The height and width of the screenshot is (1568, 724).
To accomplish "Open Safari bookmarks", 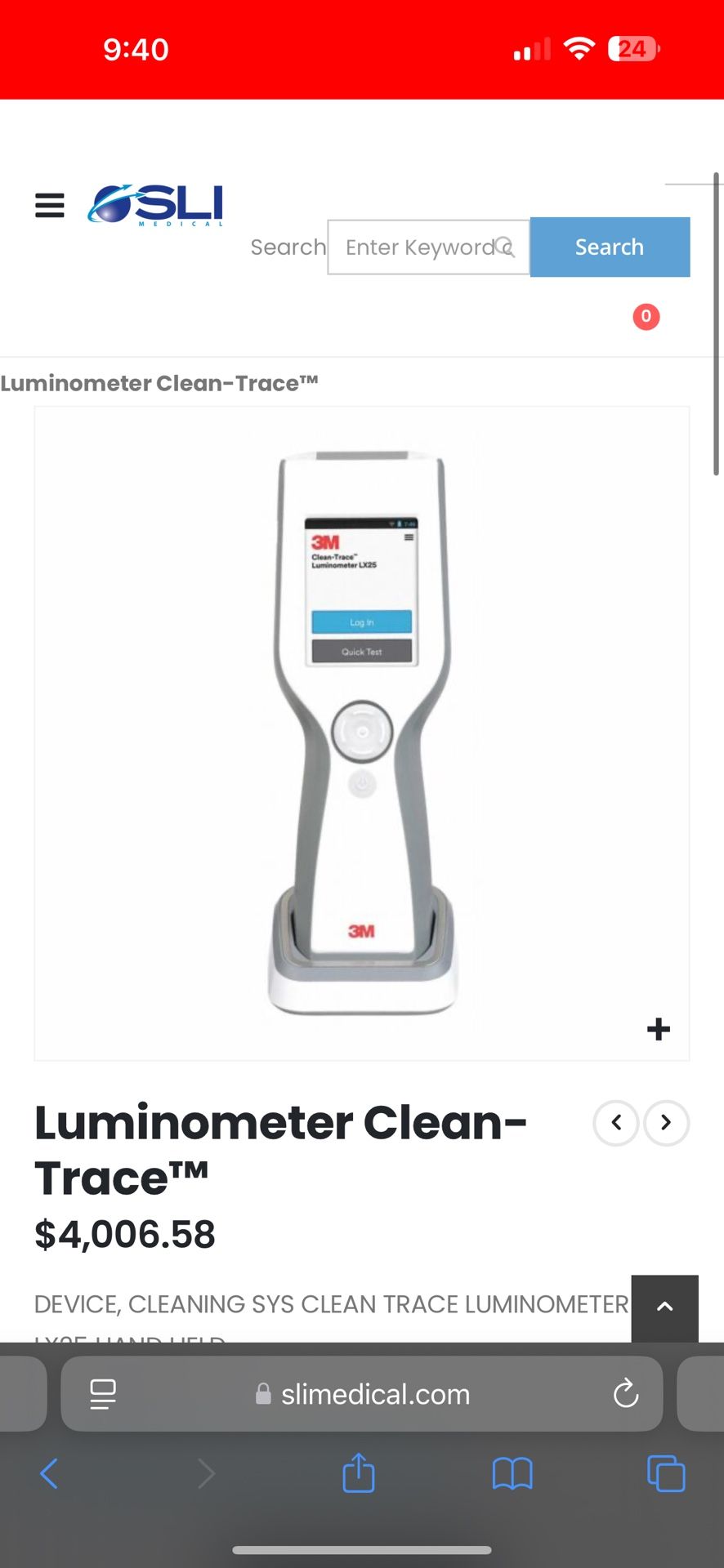I will click(x=512, y=1474).
